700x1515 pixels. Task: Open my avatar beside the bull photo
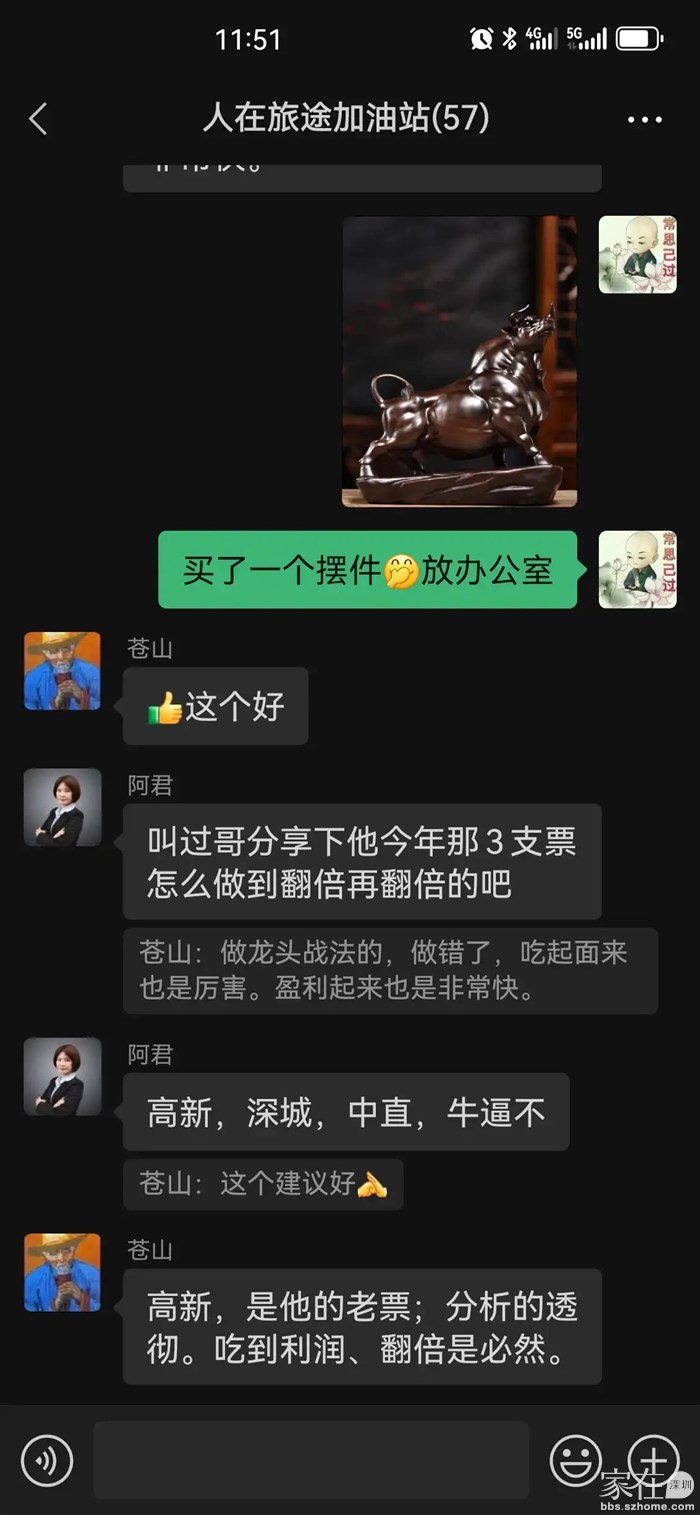coord(637,255)
